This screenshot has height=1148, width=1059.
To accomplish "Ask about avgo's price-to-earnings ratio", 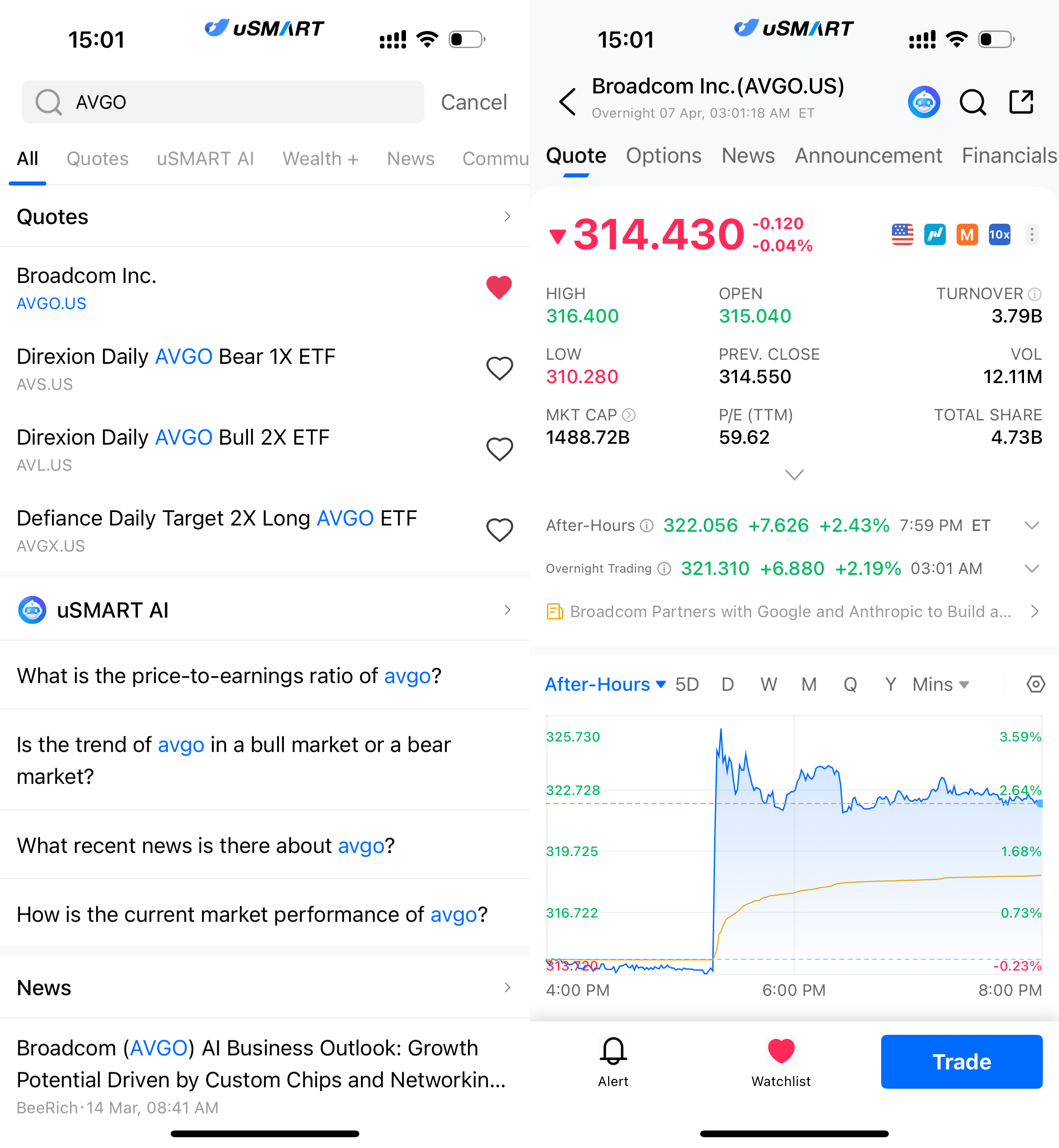I will [229, 676].
